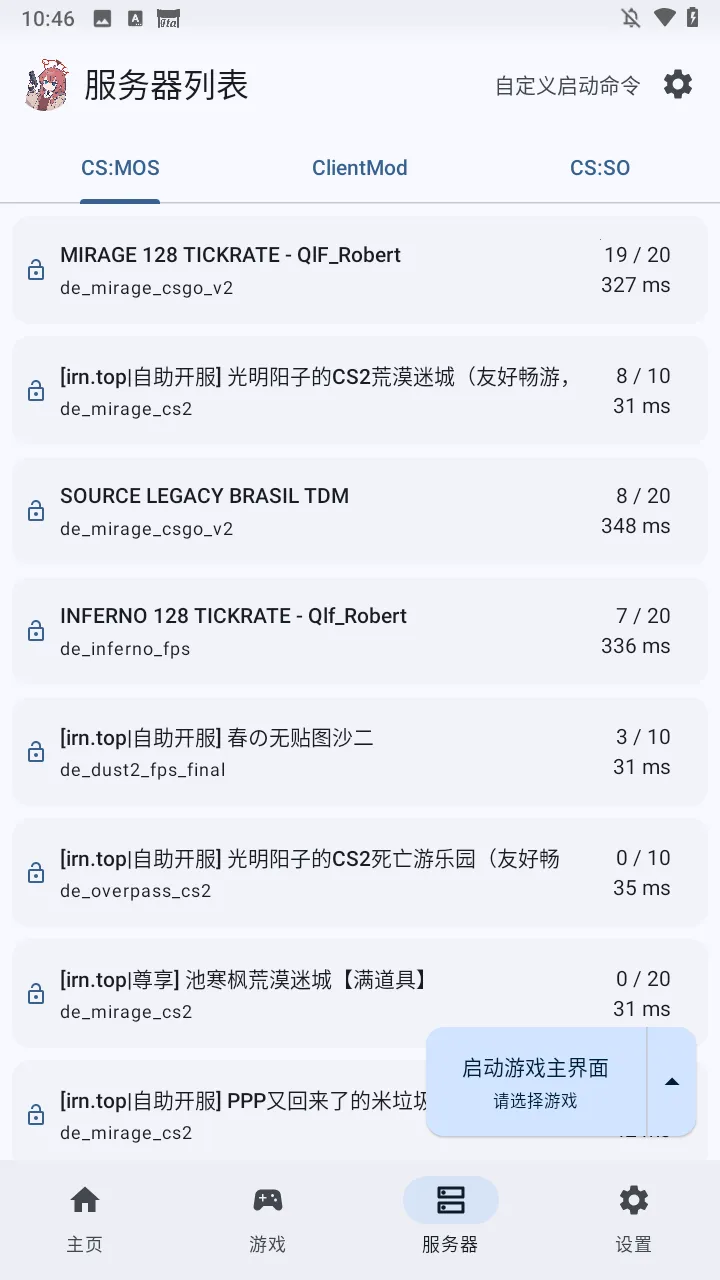This screenshot has height=1280, width=720.
Task: Open the 主页 home icon in bottom navigation
Action: pos(85,1199)
